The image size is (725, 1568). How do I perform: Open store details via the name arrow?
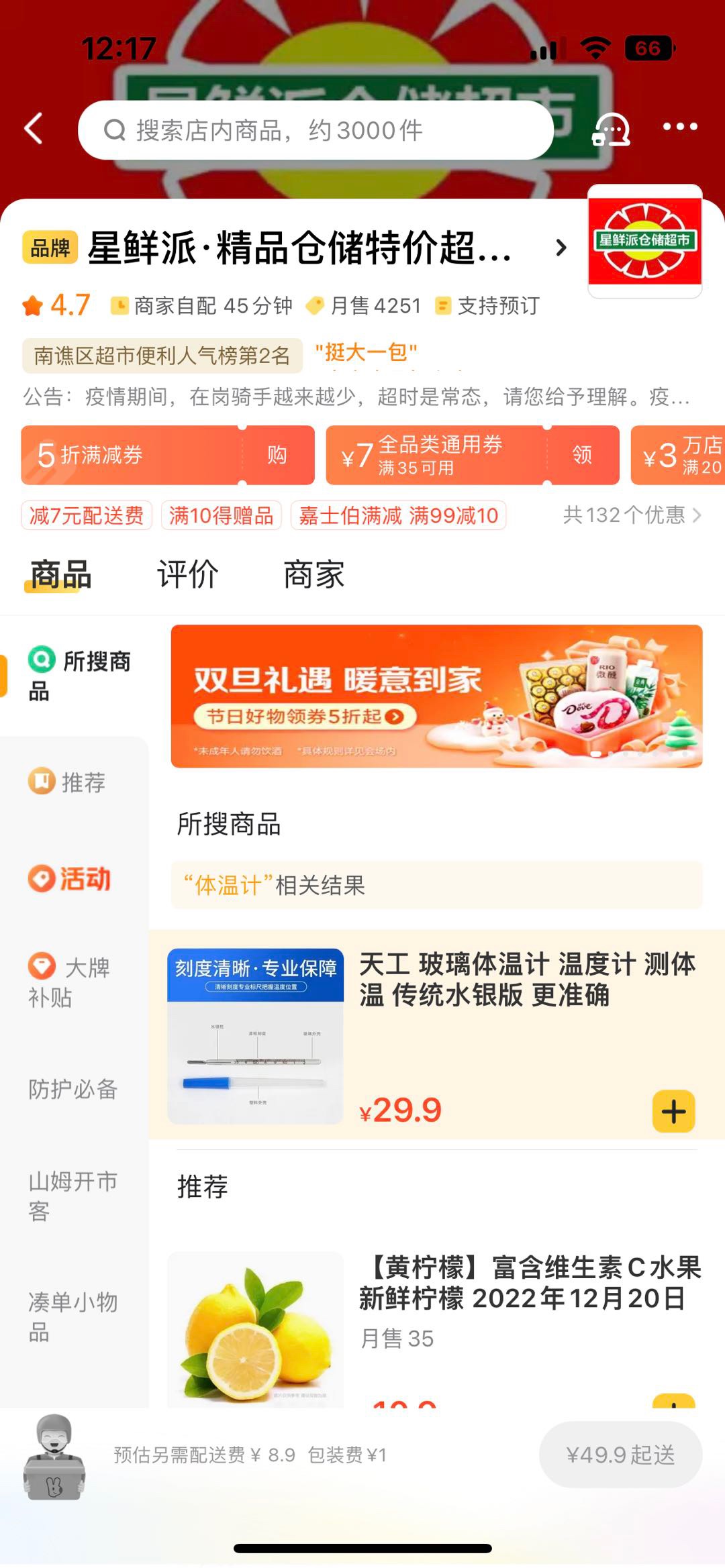[561, 248]
